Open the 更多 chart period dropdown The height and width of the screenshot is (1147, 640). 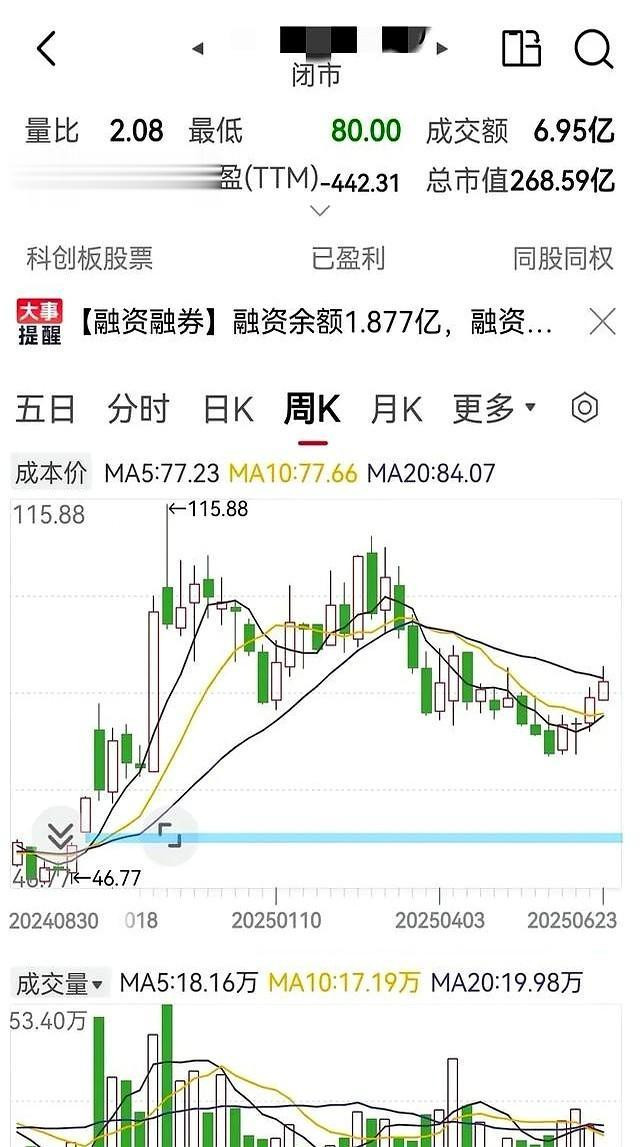(x=494, y=408)
